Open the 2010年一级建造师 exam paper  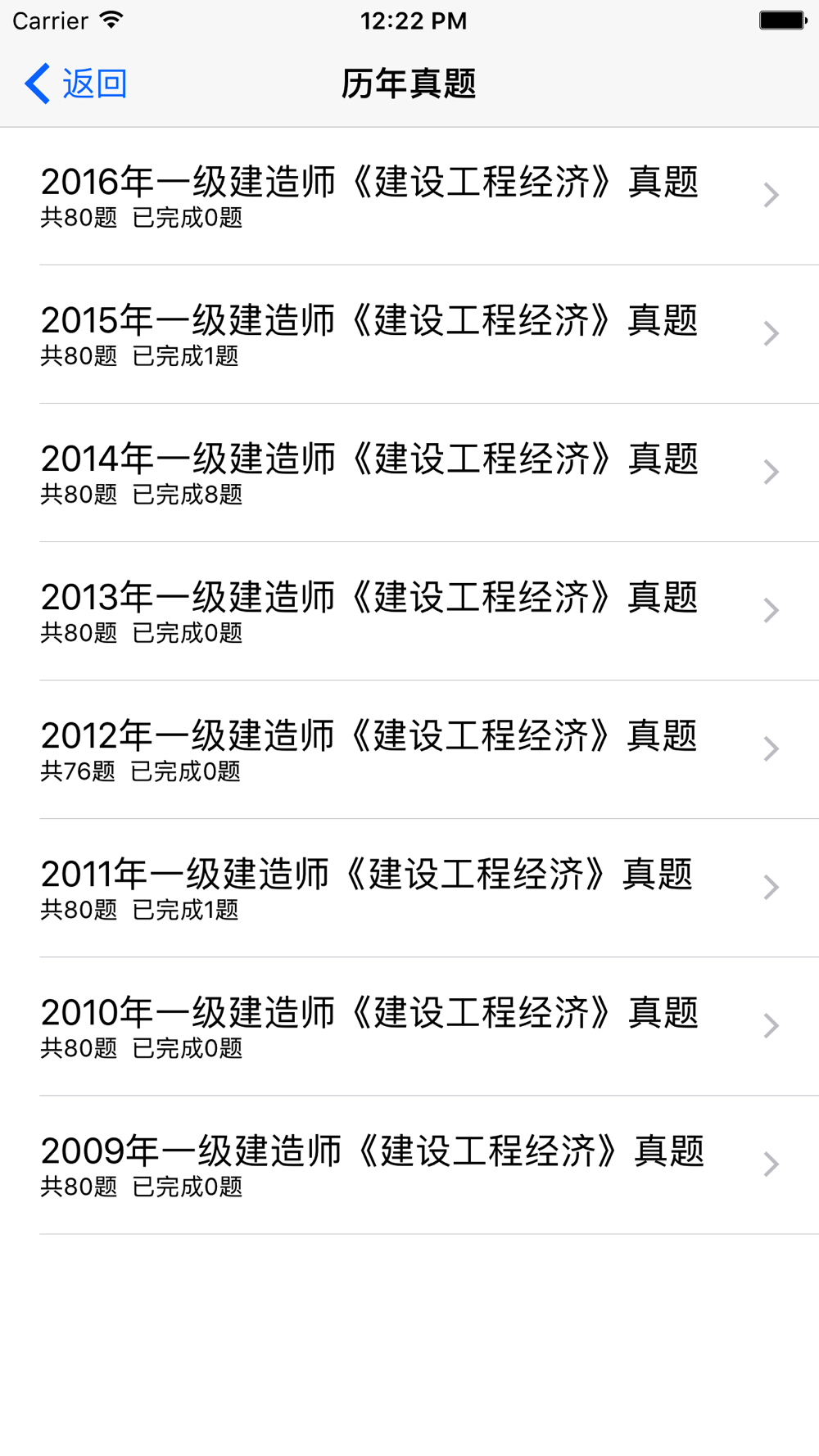point(409,1026)
